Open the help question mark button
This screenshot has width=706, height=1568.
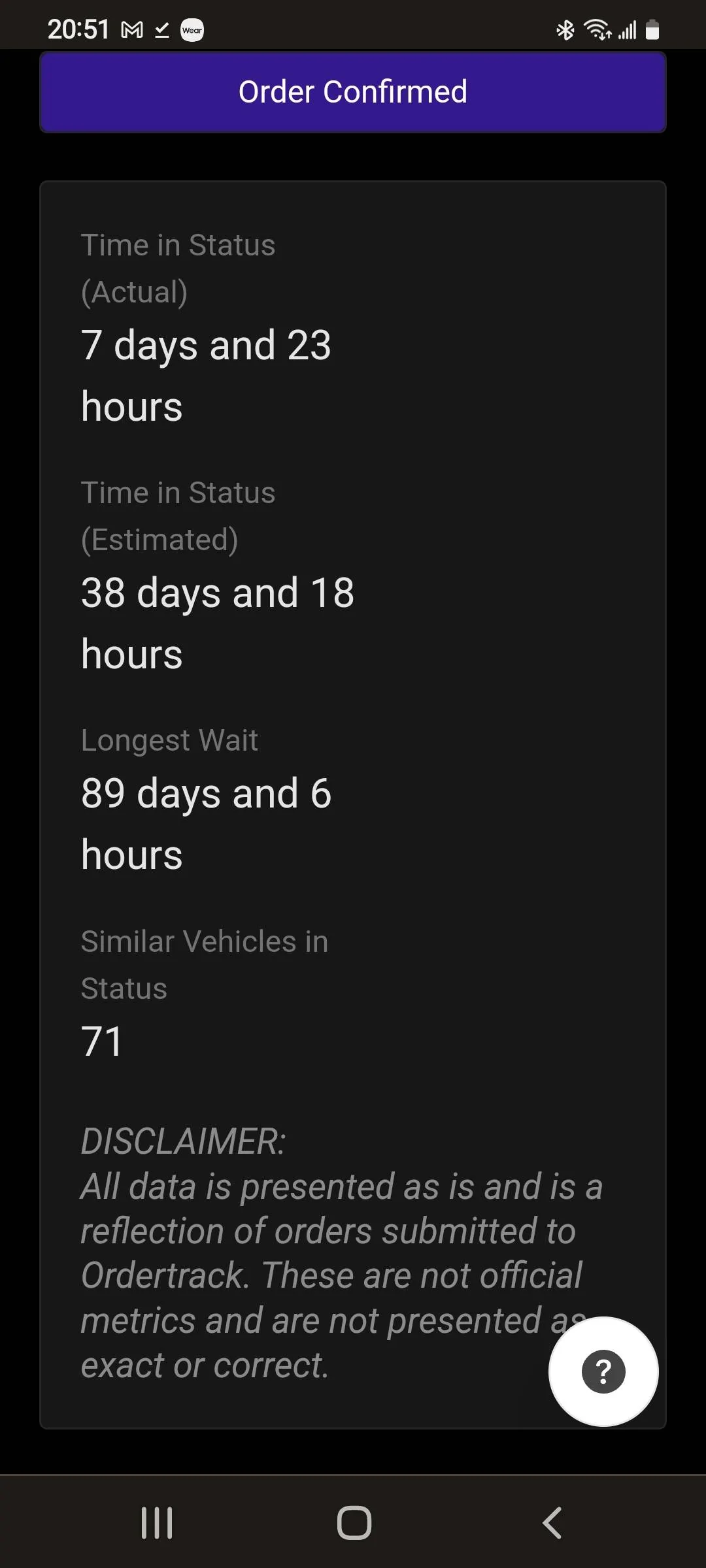[x=603, y=1371]
